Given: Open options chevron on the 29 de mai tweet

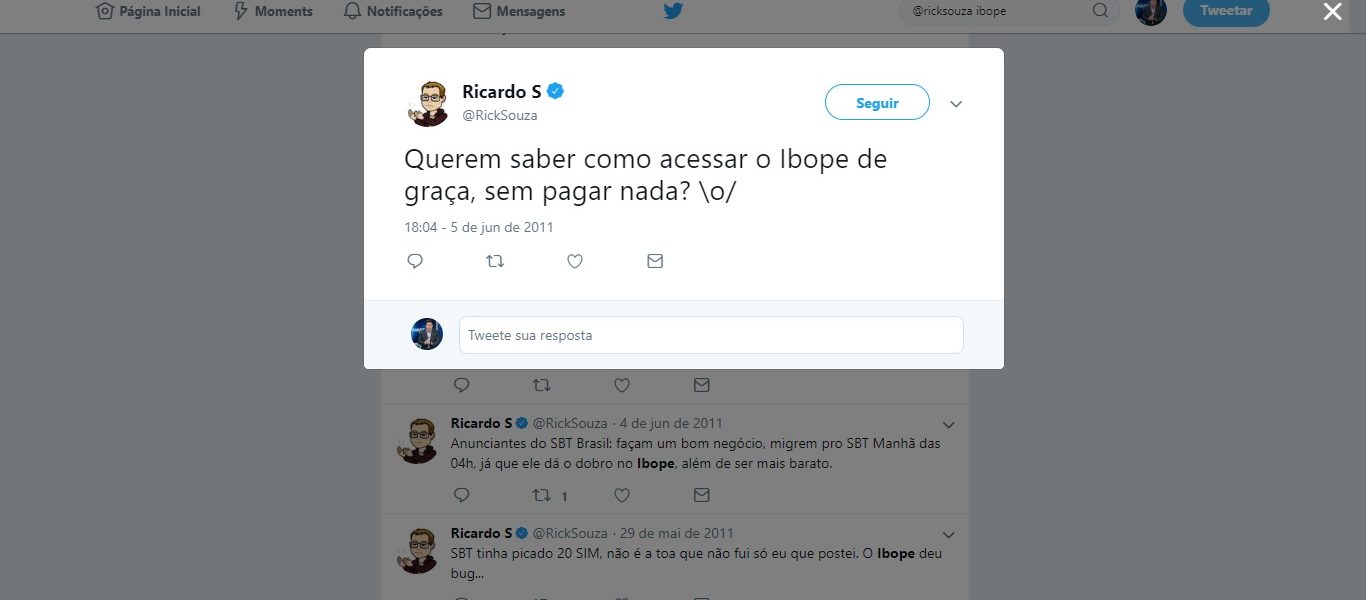Looking at the screenshot, I should [949, 535].
